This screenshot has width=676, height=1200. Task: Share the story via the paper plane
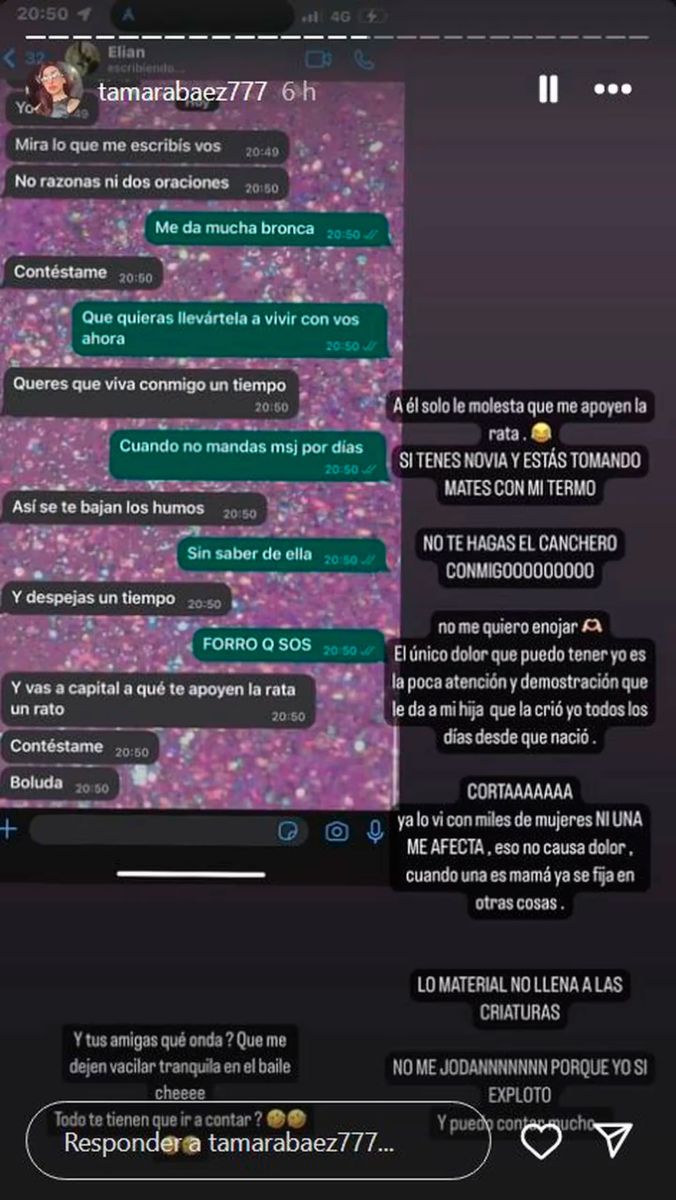[617, 1141]
